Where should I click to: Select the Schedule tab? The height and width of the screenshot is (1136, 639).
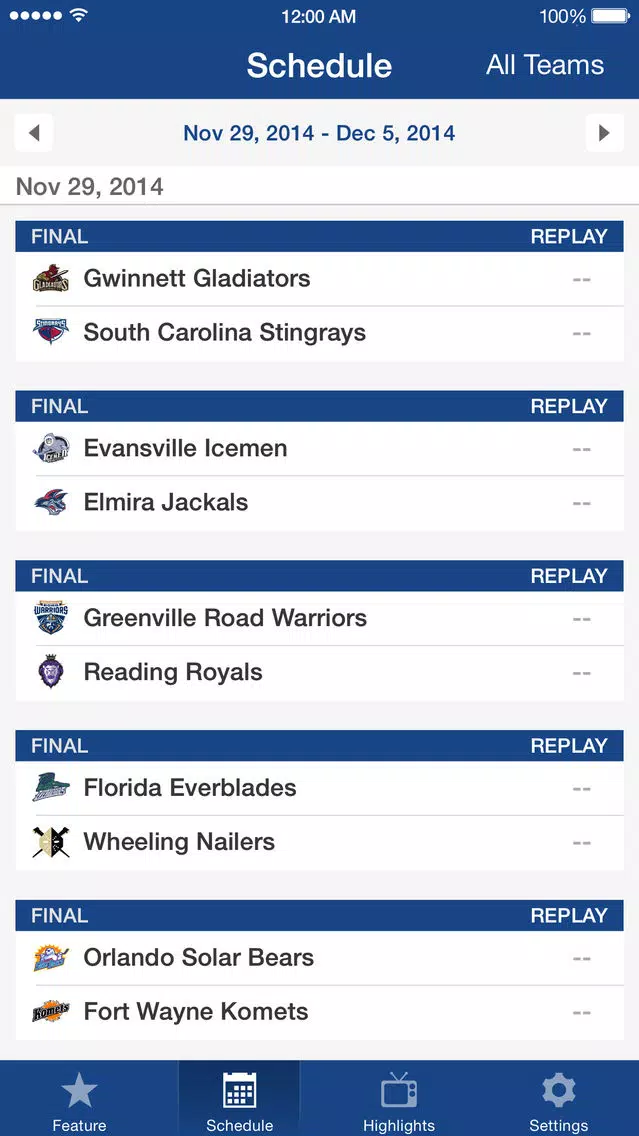coord(239,1100)
